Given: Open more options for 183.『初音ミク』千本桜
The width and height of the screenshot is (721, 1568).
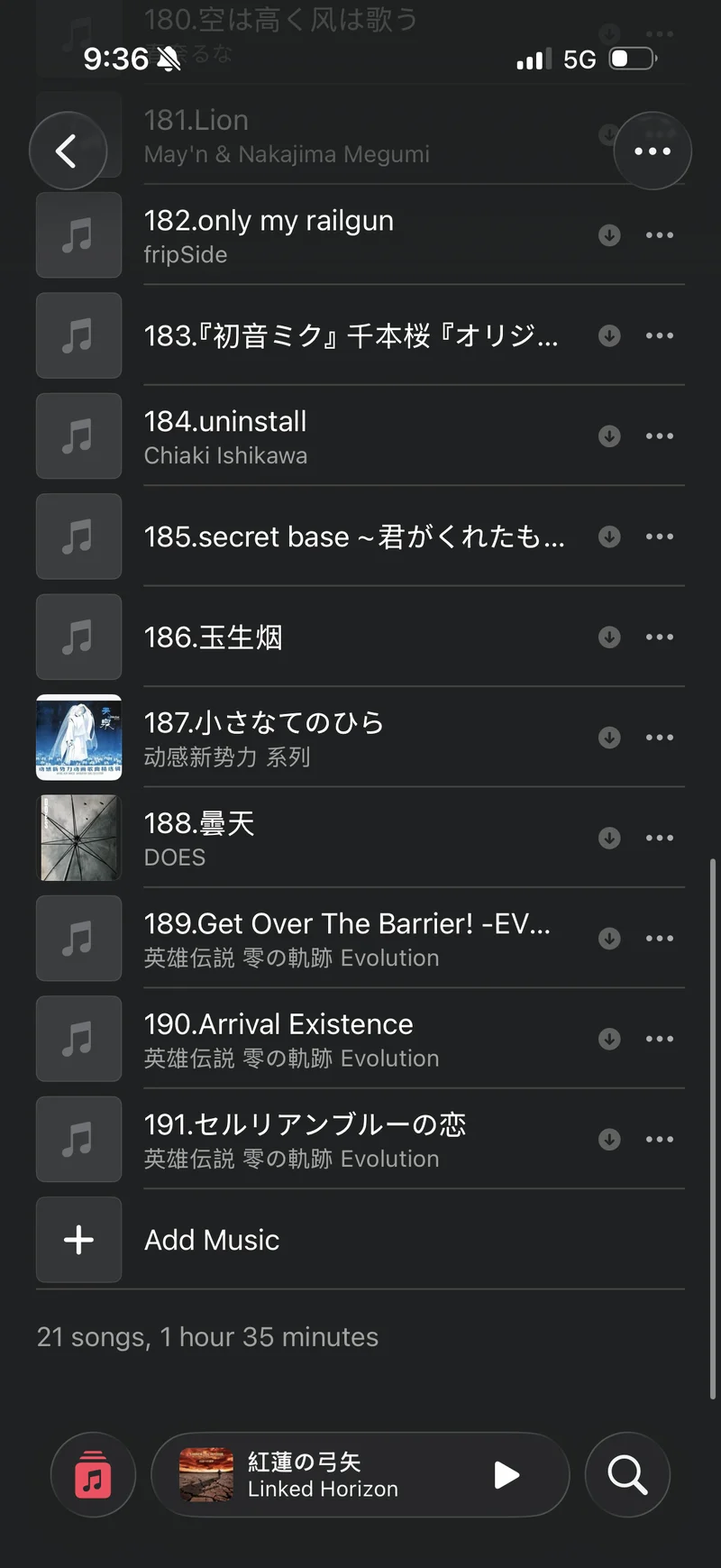Looking at the screenshot, I should (660, 335).
